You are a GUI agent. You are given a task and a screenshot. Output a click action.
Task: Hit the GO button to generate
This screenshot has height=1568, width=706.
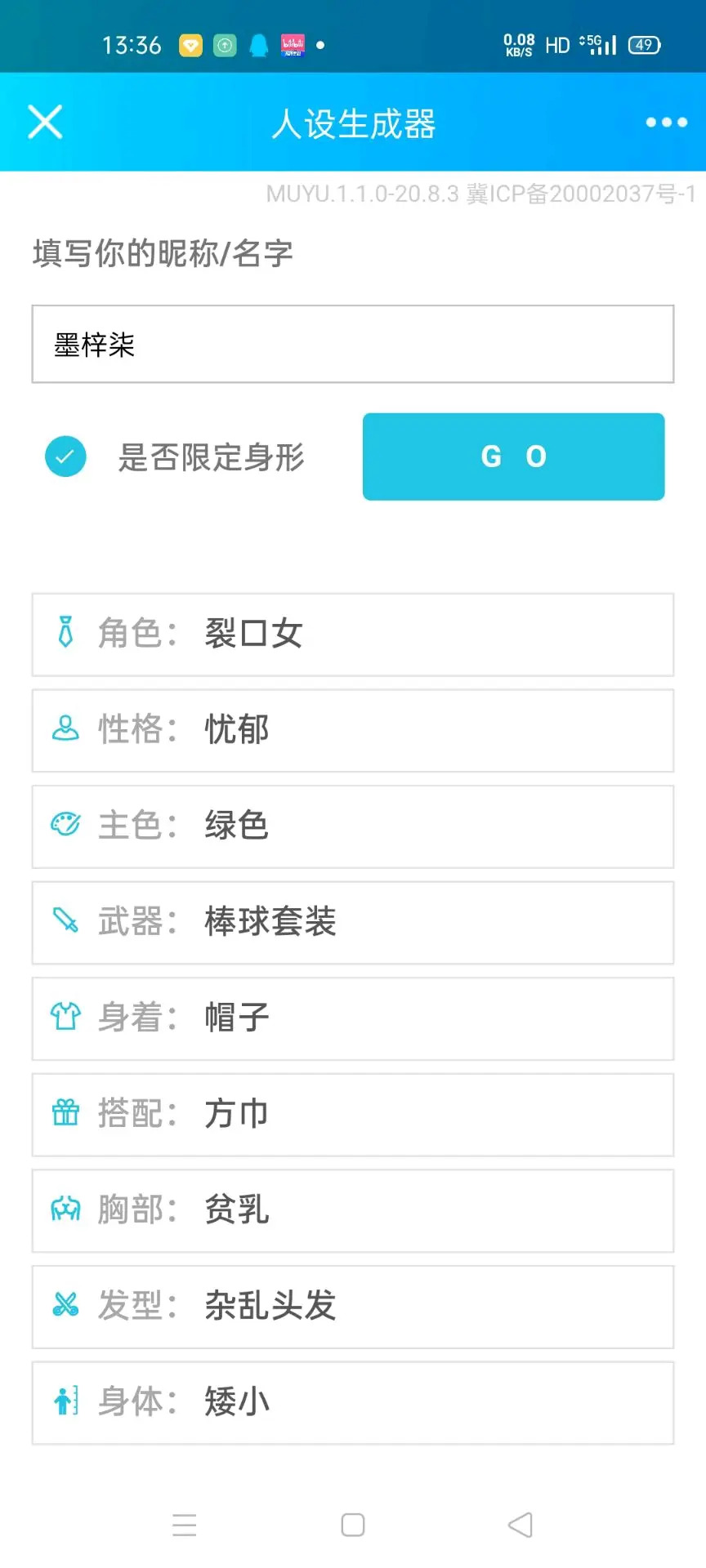pos(513,457)
